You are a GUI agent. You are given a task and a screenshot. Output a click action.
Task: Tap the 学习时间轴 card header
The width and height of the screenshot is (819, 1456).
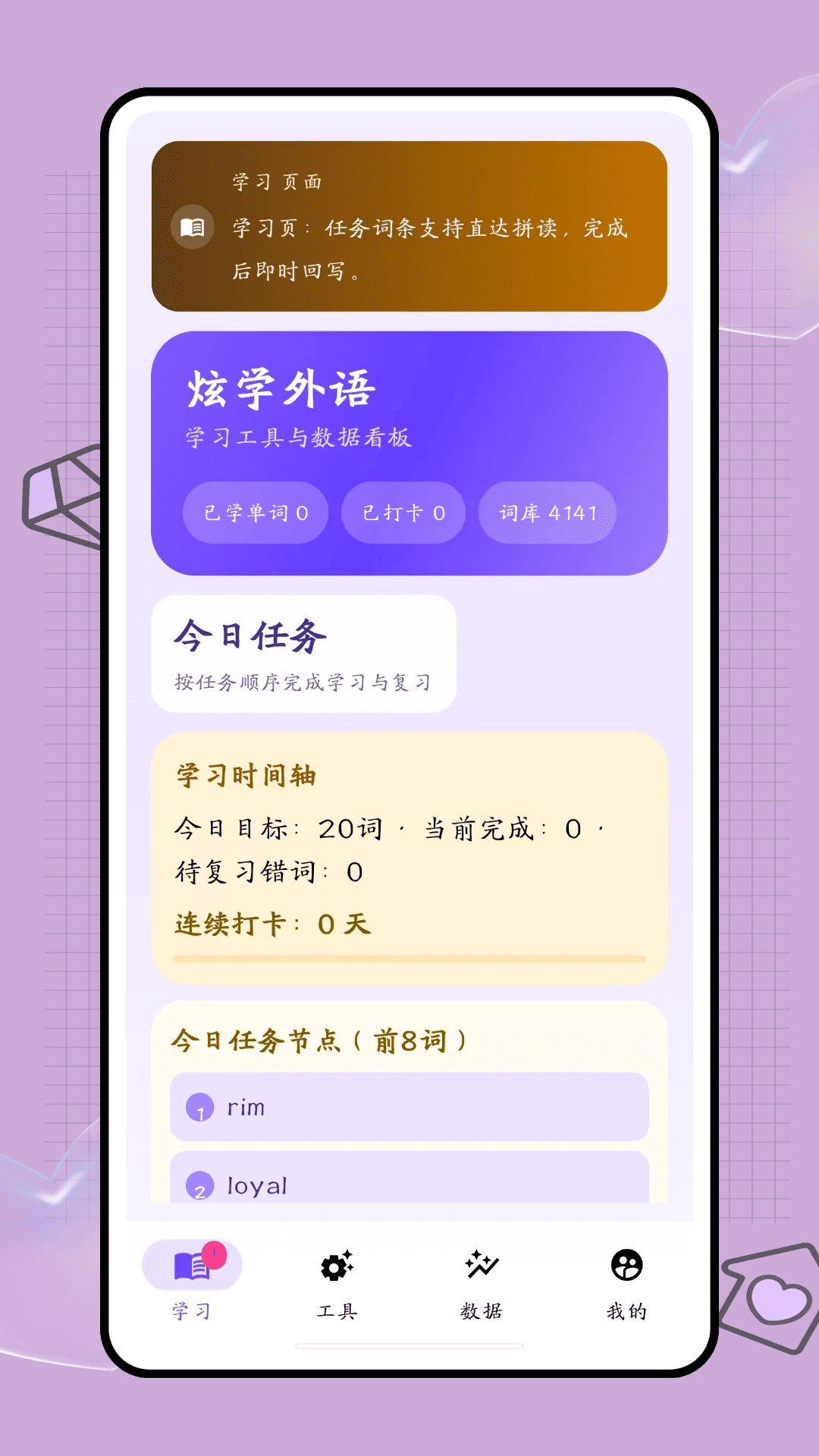(244, 775)
